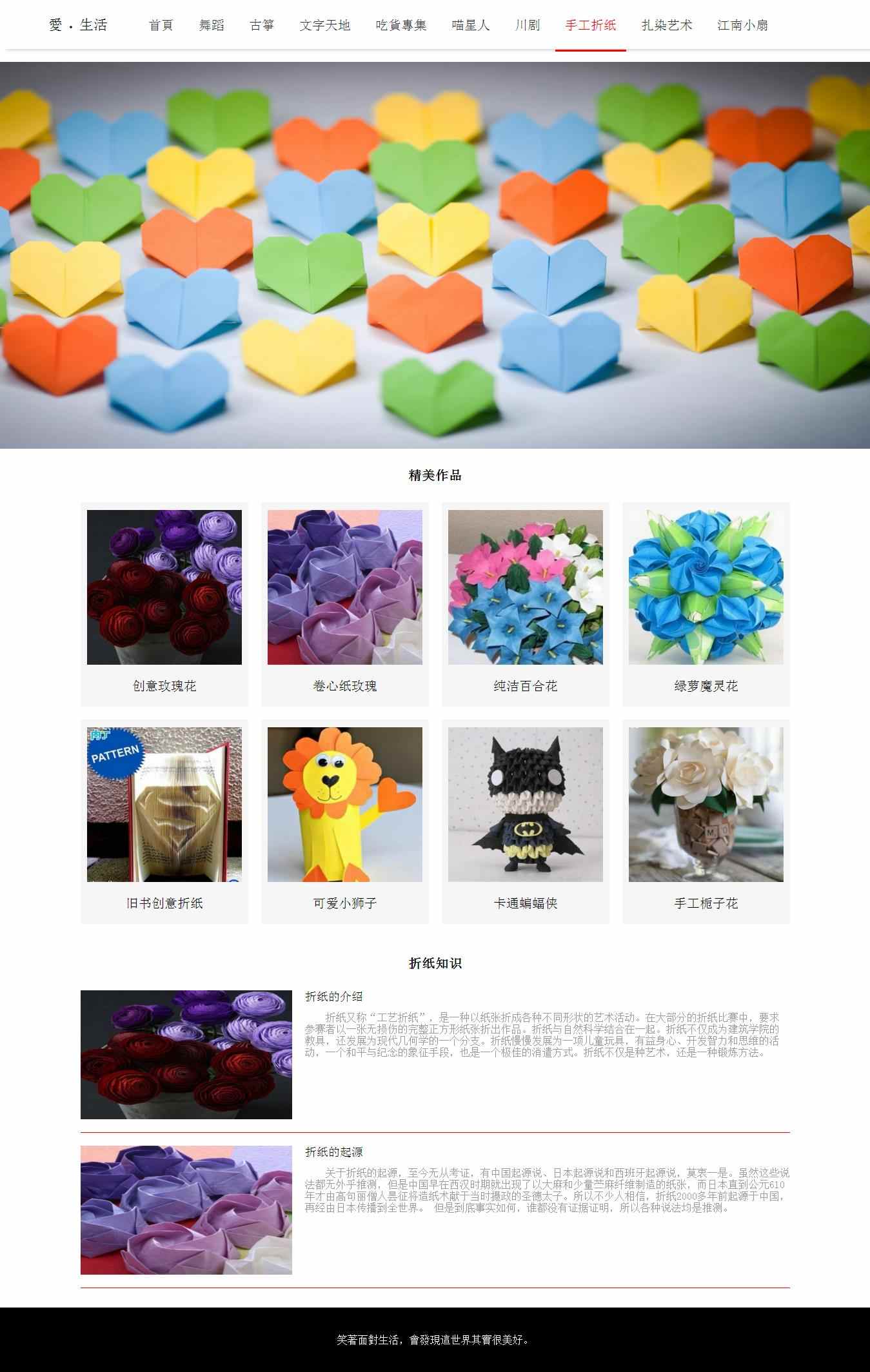Viewport: 870px width, 1372px height.
Task: Go to the 川剧 page
Action: 528,25
